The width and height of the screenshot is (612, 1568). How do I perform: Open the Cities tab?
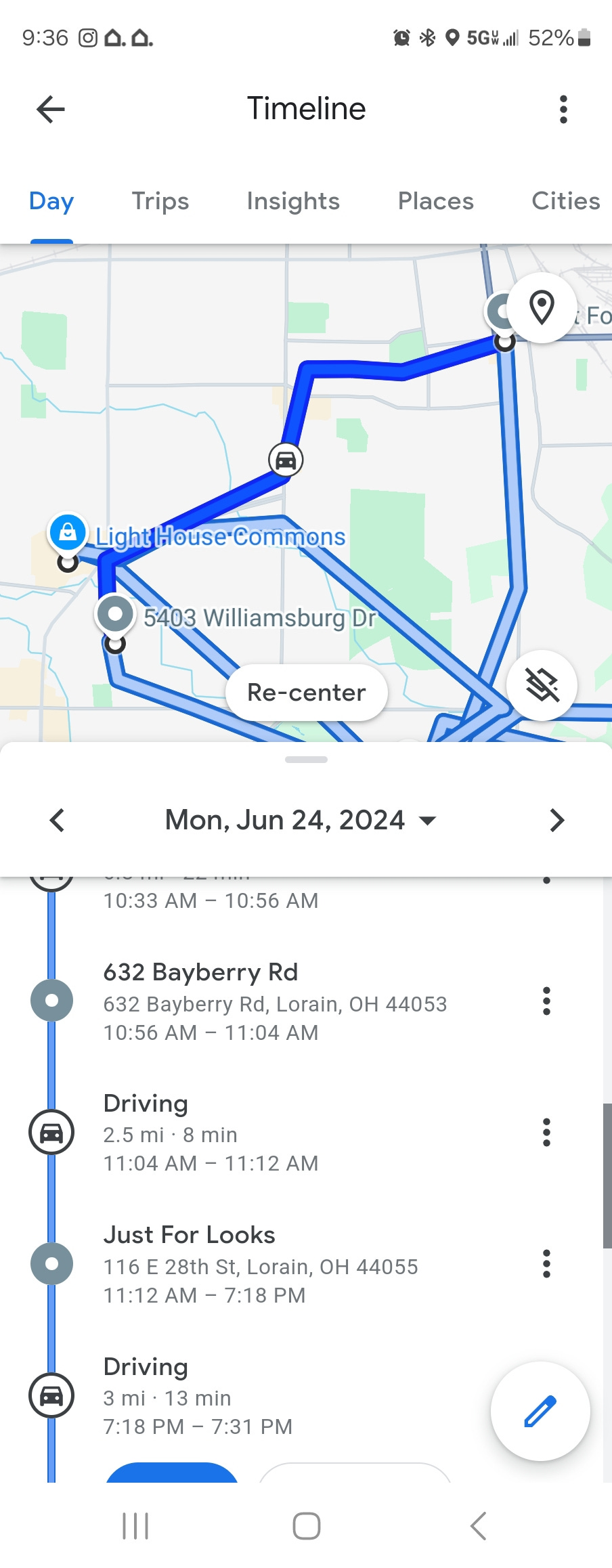[x=565, y=201]
